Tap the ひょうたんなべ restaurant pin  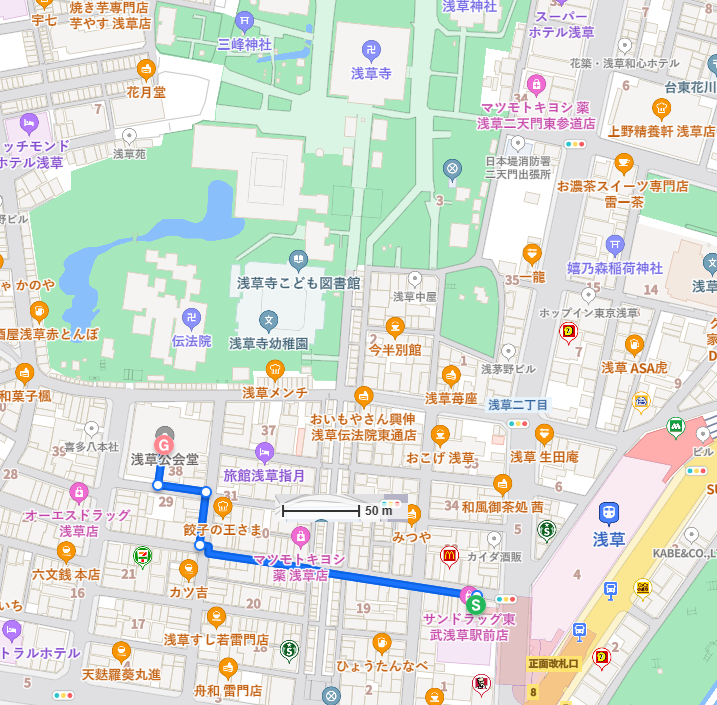pos(381,643)
